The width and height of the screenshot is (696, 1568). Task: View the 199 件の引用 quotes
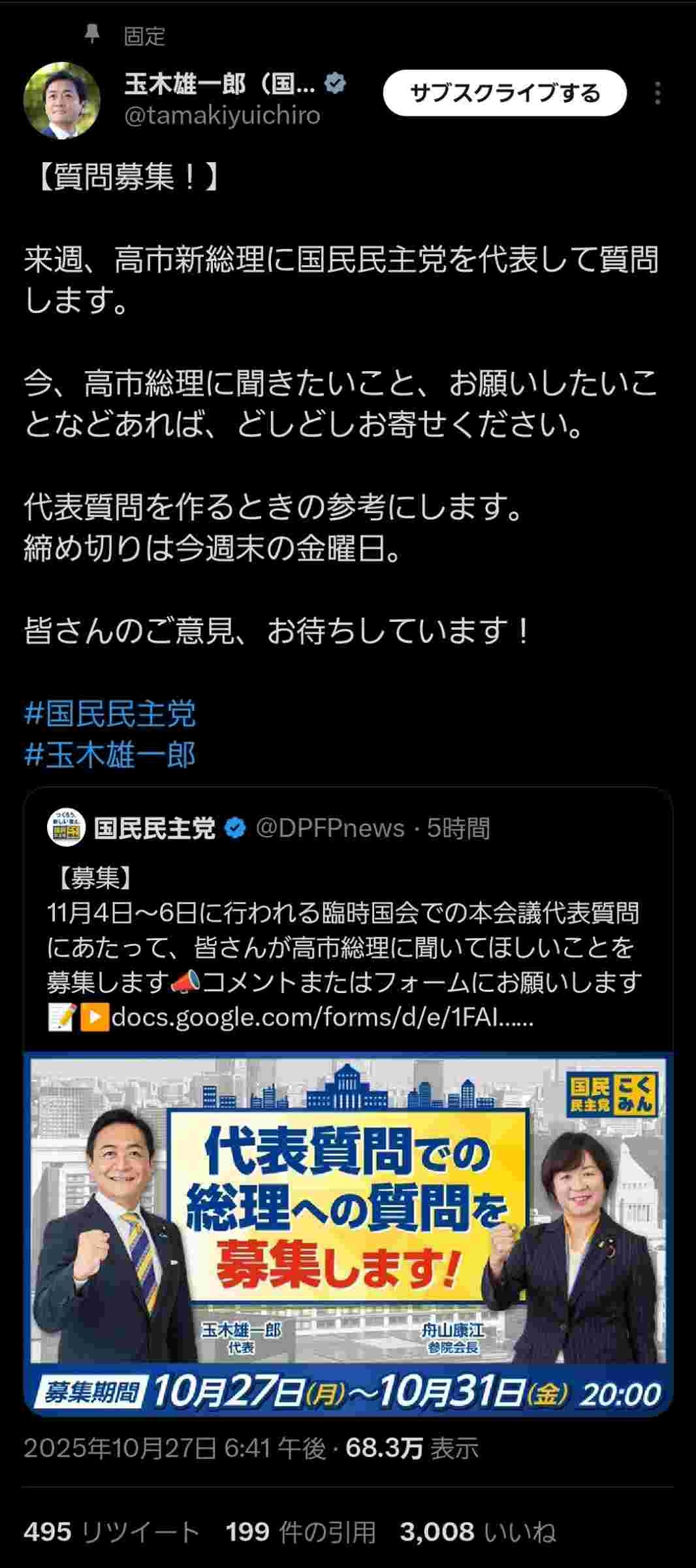point(300,1532)
